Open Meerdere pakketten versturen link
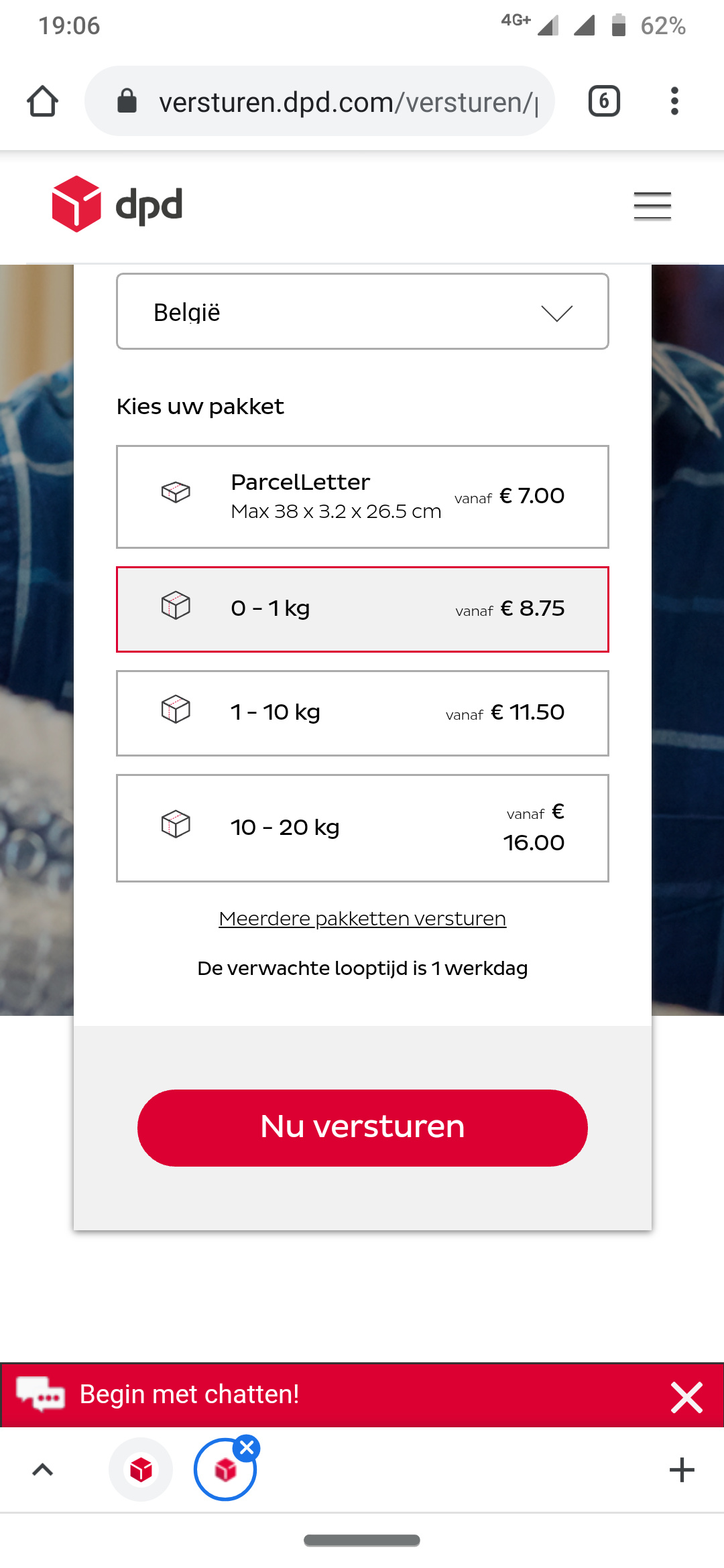The image size is (724, 1568). [363, 919]
